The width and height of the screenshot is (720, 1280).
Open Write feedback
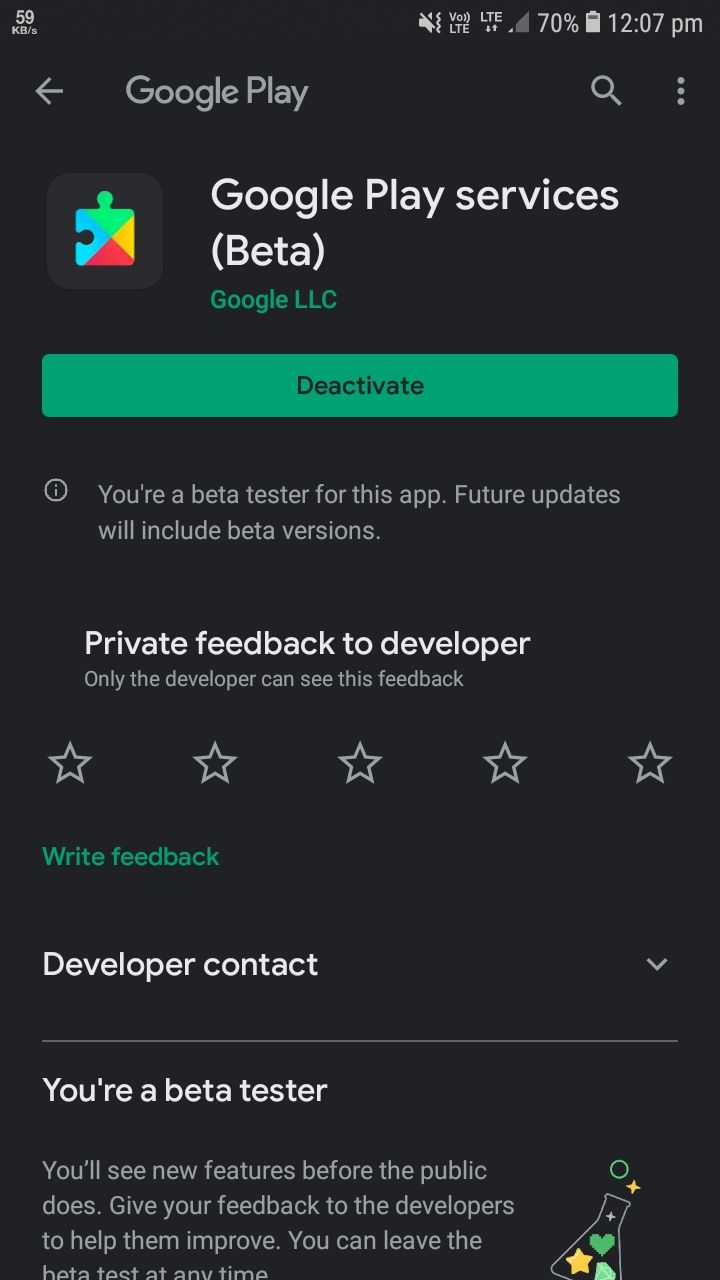[131, 856]
